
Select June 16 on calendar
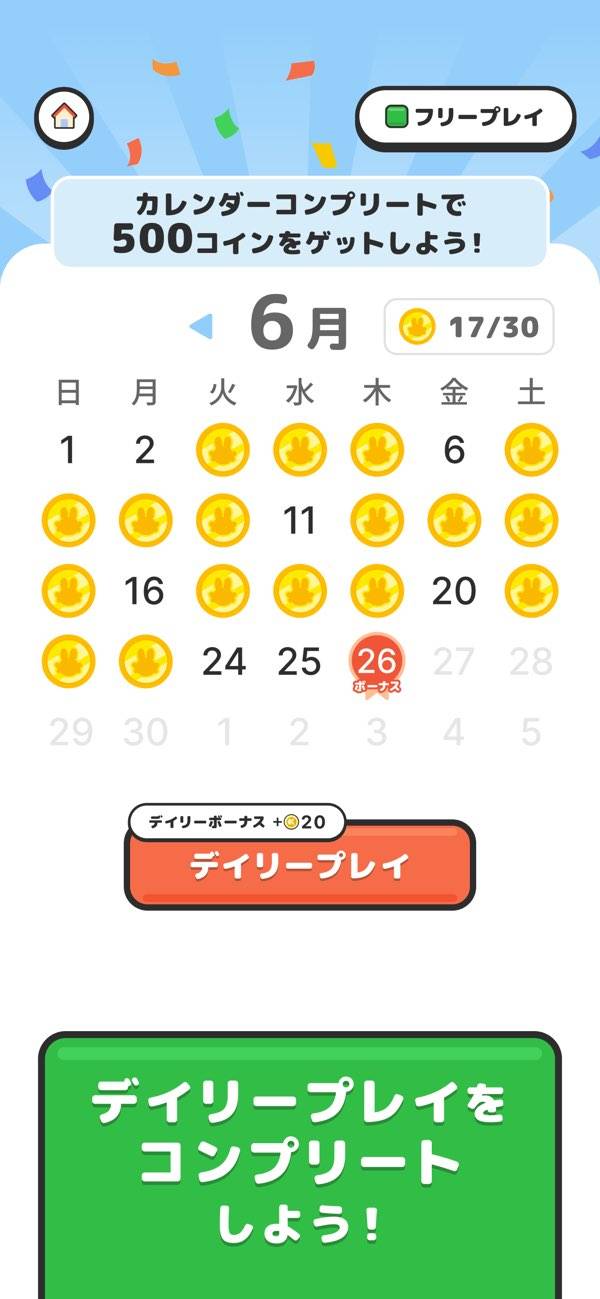(145, 591)
